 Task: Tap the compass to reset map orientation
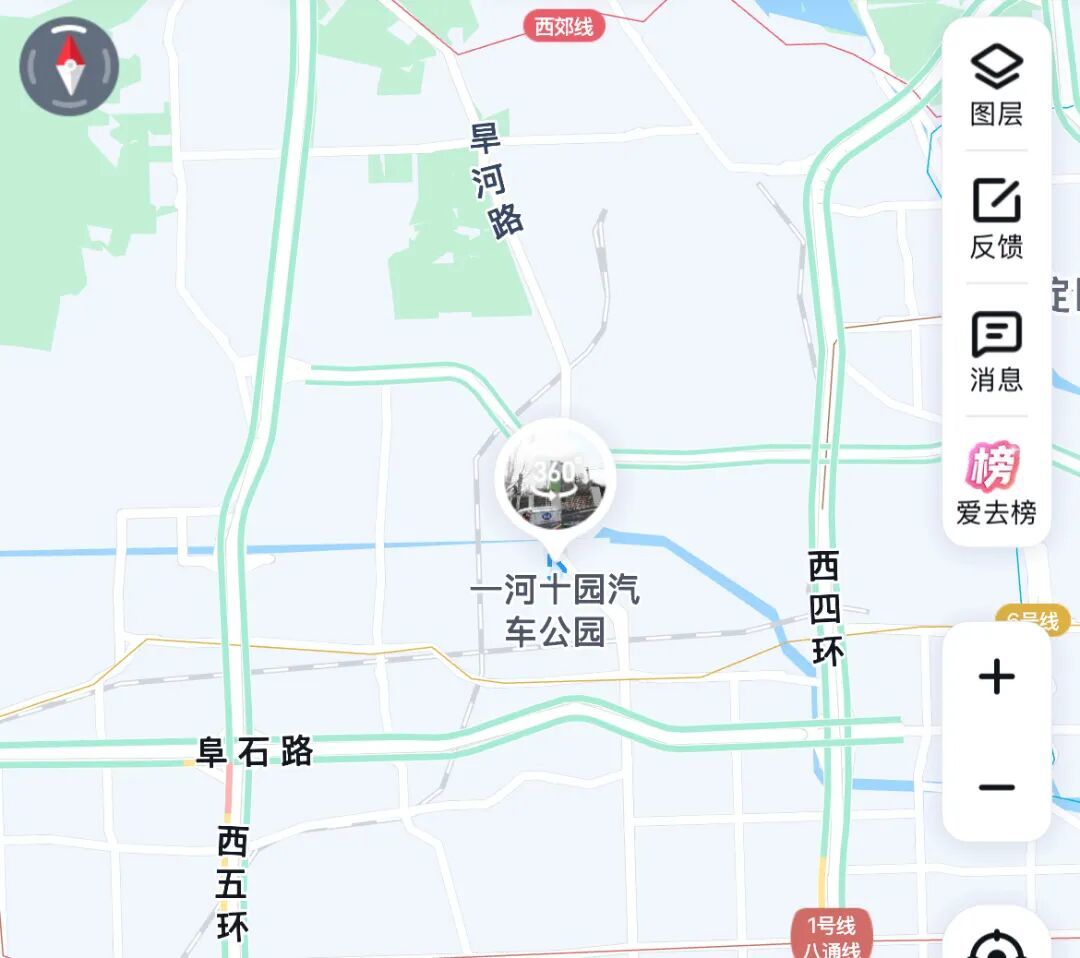tap(69, 66)
